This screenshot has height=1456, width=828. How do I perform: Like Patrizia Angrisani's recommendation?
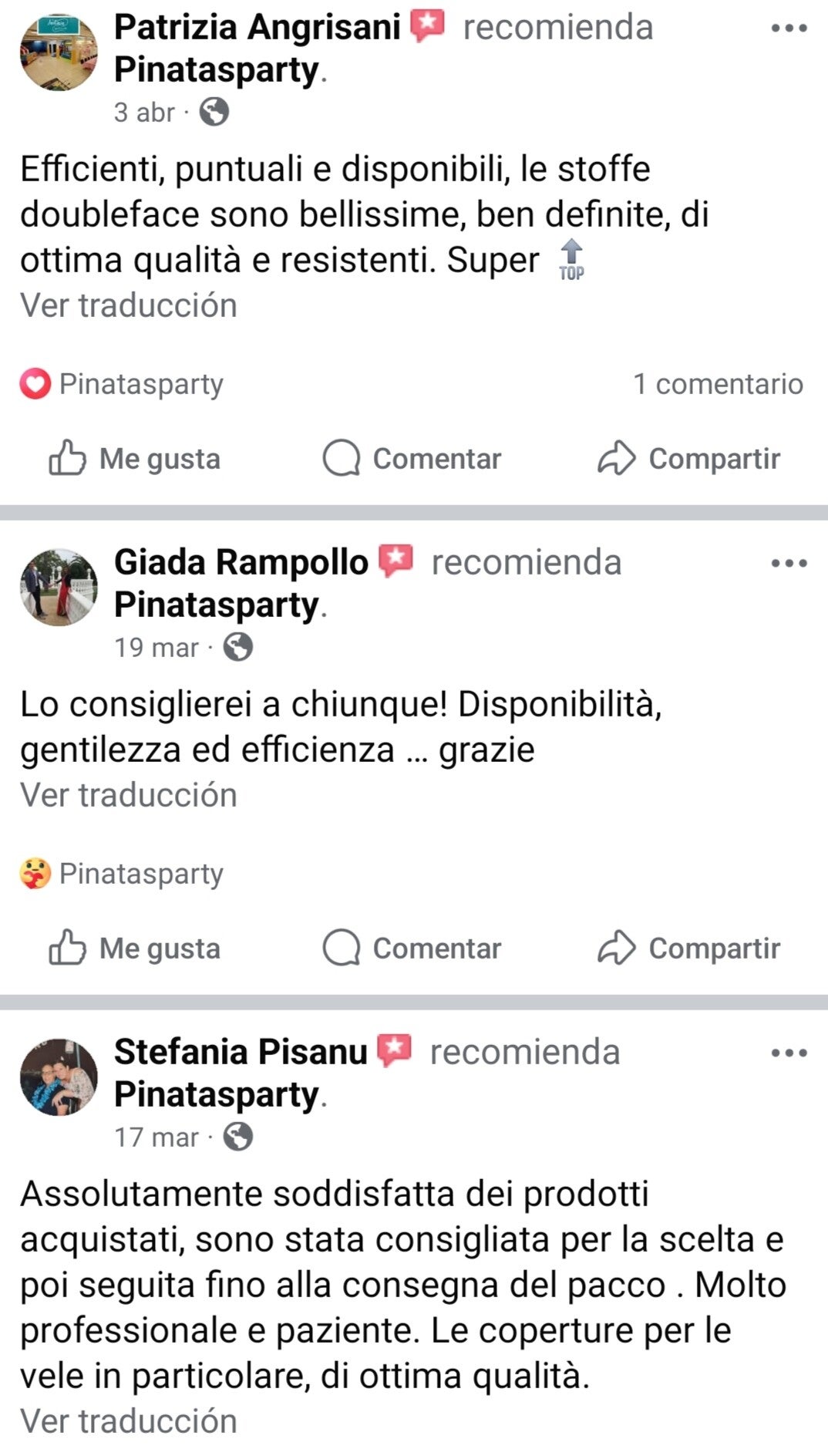(x=135, y=459)
